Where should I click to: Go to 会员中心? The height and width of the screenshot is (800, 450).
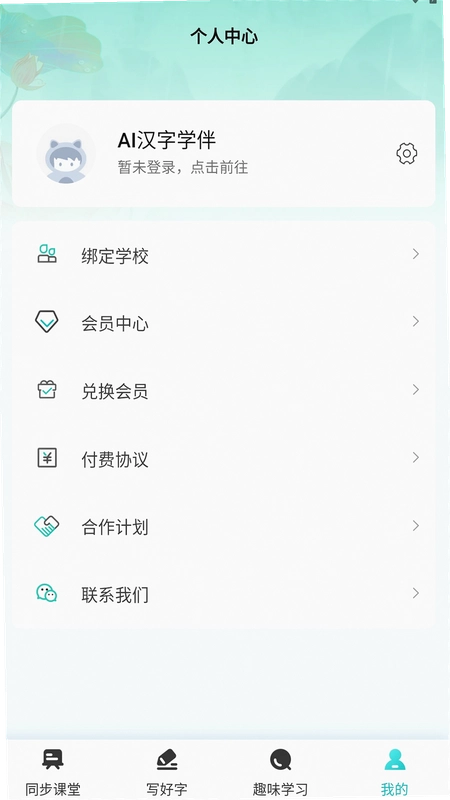click(223, 322)
